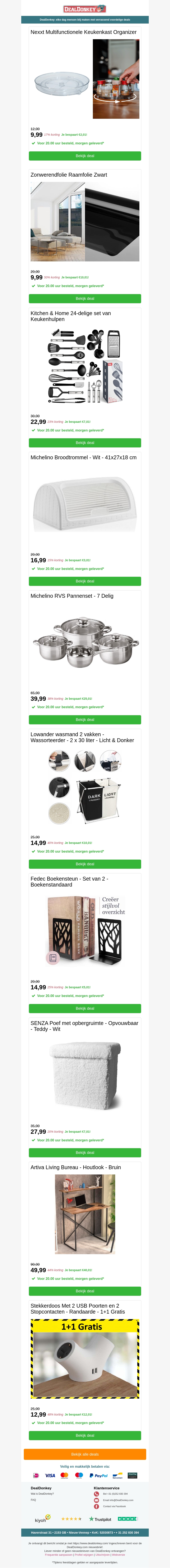Open the Nexxt Keukenkast Organizer product image
This screenshot has width=170, height=1568.
[85, 79]
